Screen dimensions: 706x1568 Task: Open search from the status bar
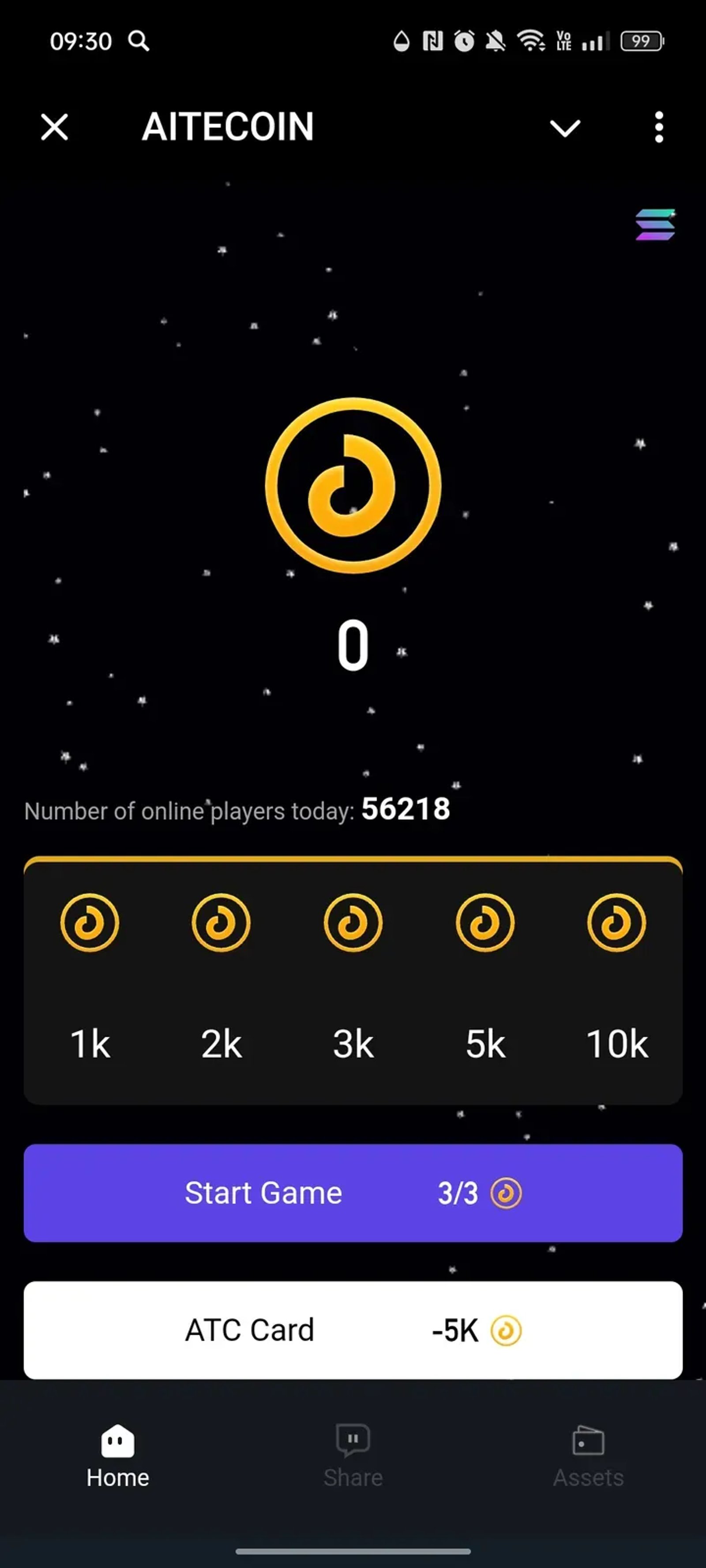pyautogui.click(x=139, y=41)
